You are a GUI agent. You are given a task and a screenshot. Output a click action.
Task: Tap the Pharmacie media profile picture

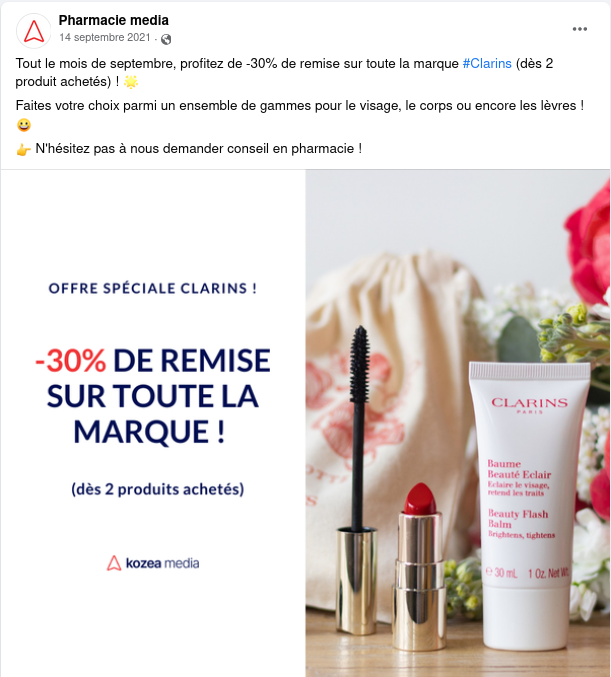click(x=34, y=31)
